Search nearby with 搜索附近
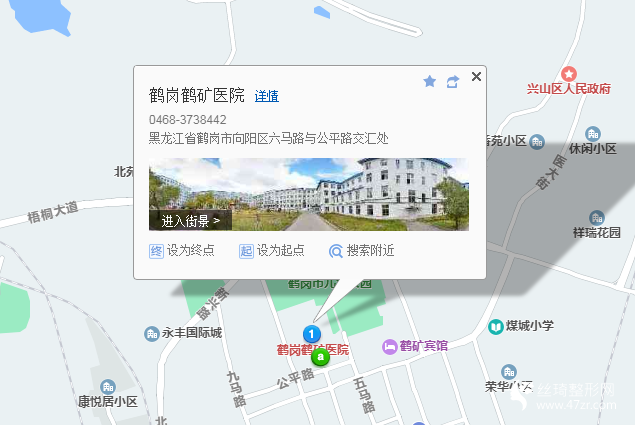 (x=362, y=251)
